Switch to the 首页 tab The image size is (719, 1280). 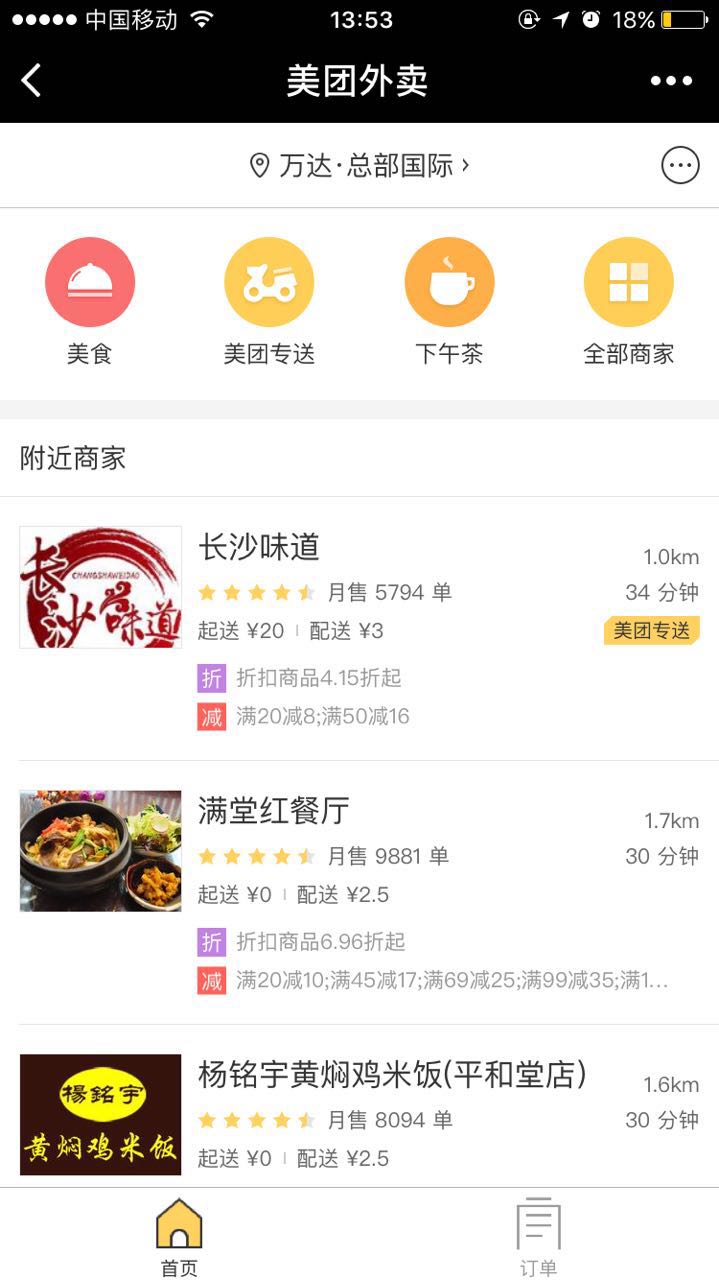coord(179,1236)
